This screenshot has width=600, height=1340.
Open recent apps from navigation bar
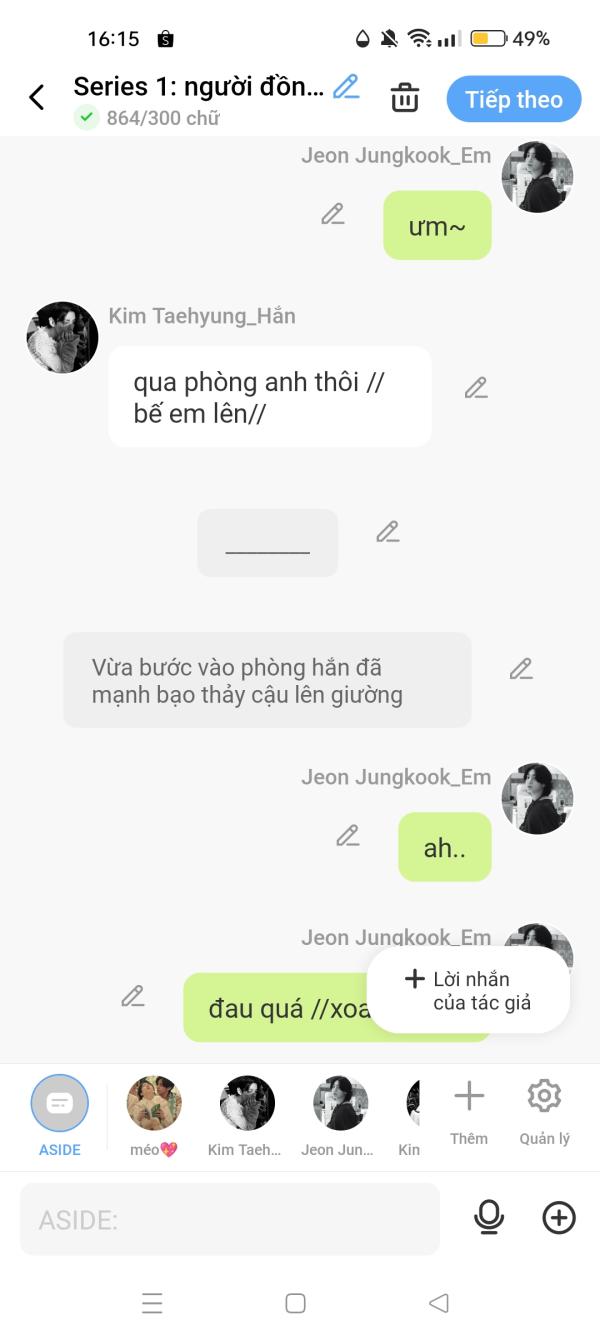click(152, 1303)
